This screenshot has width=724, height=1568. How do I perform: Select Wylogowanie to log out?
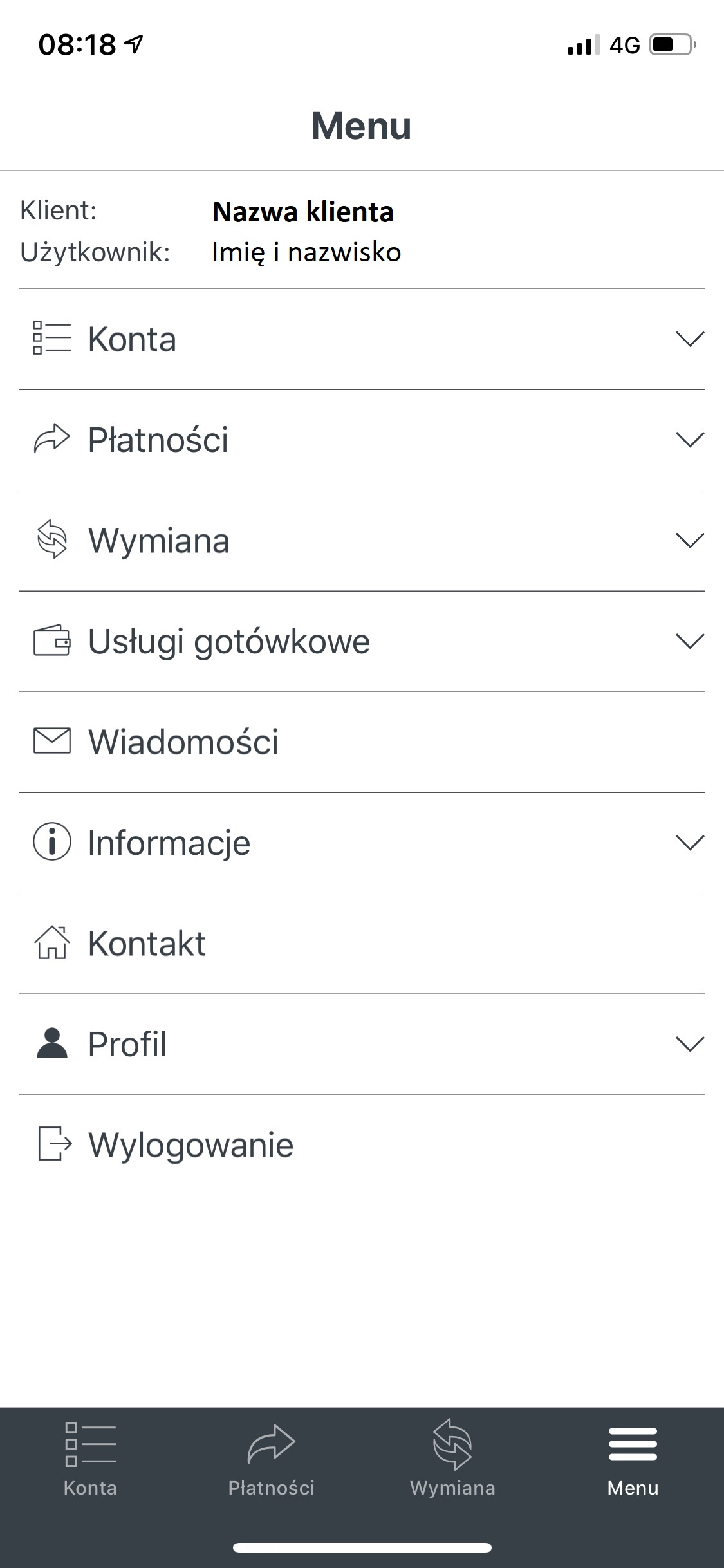(362, 1145)
